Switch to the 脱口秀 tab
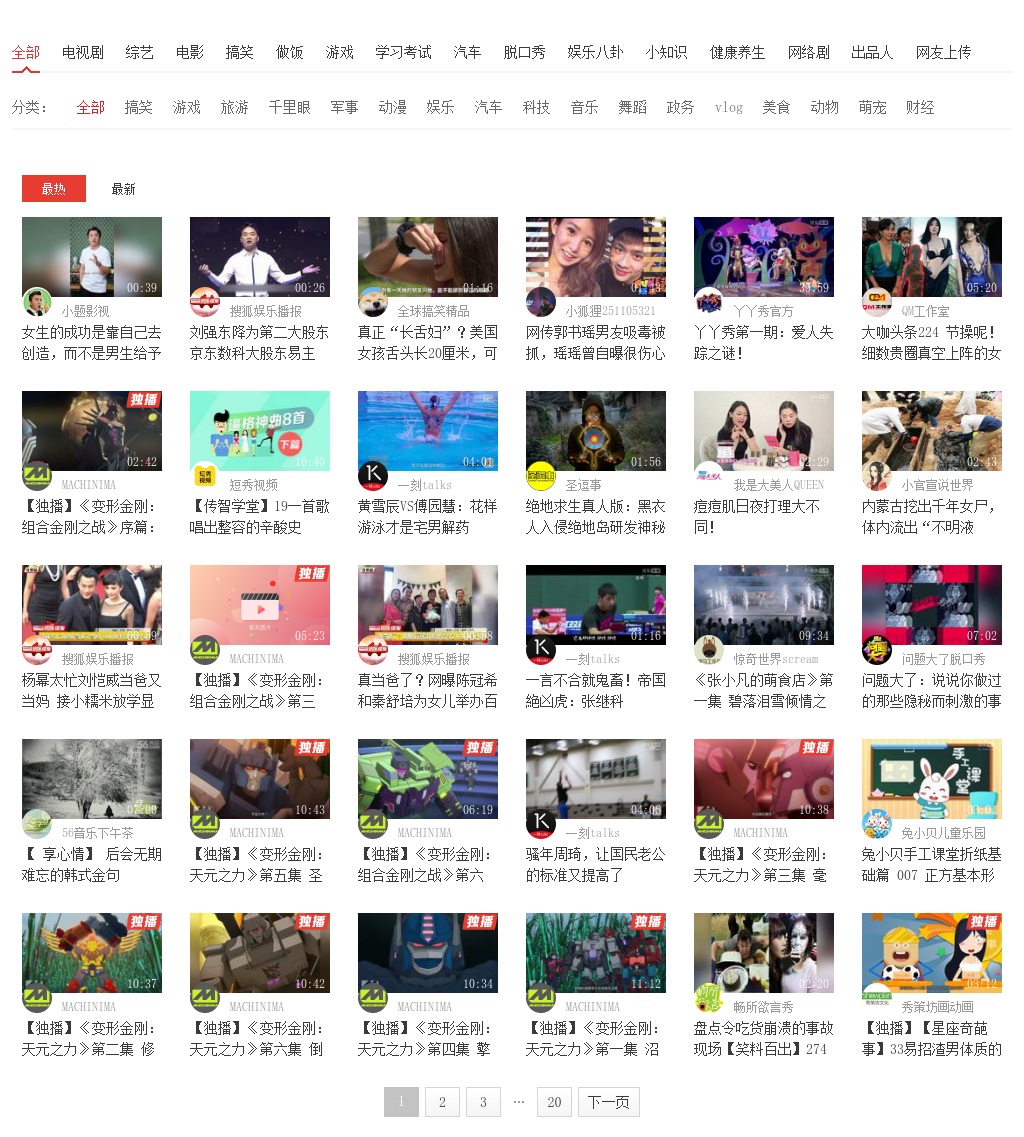This screenshot has width=1024, height=1137. coord(524,52)
